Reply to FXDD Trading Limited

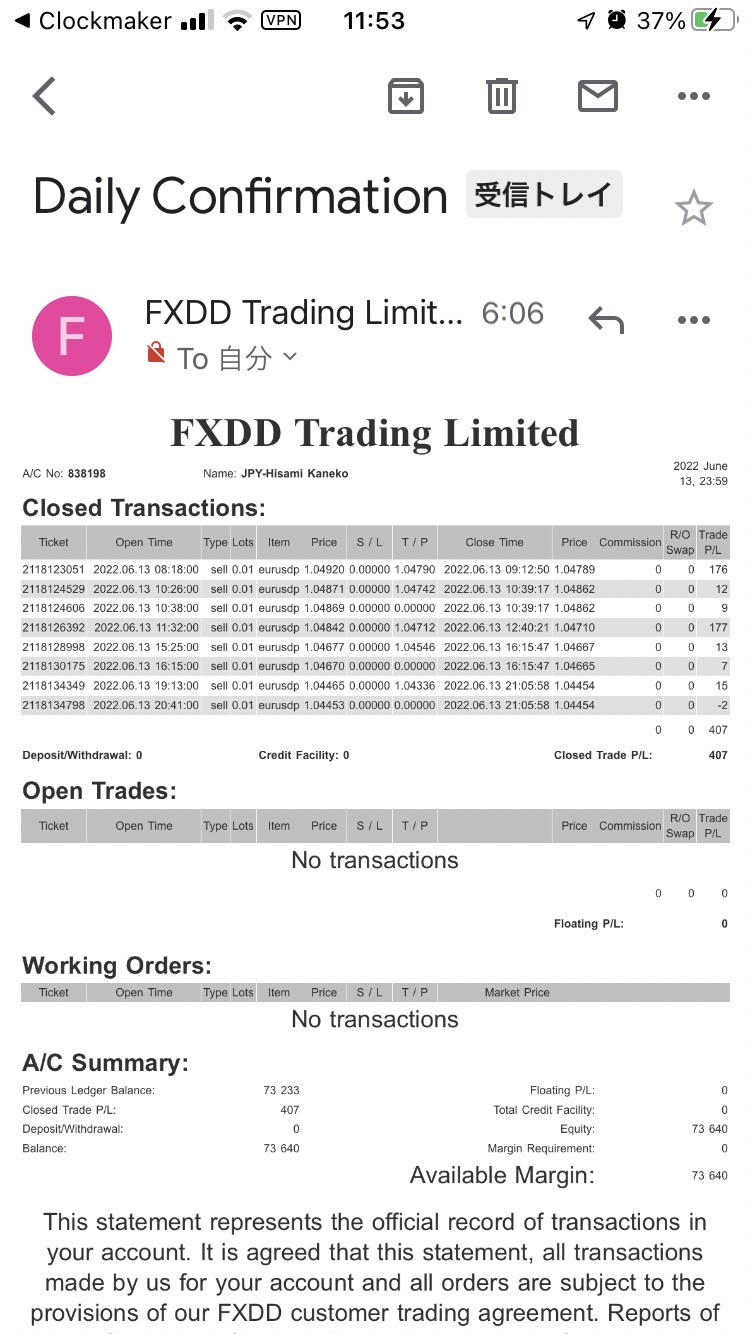(x=606, y=320)
